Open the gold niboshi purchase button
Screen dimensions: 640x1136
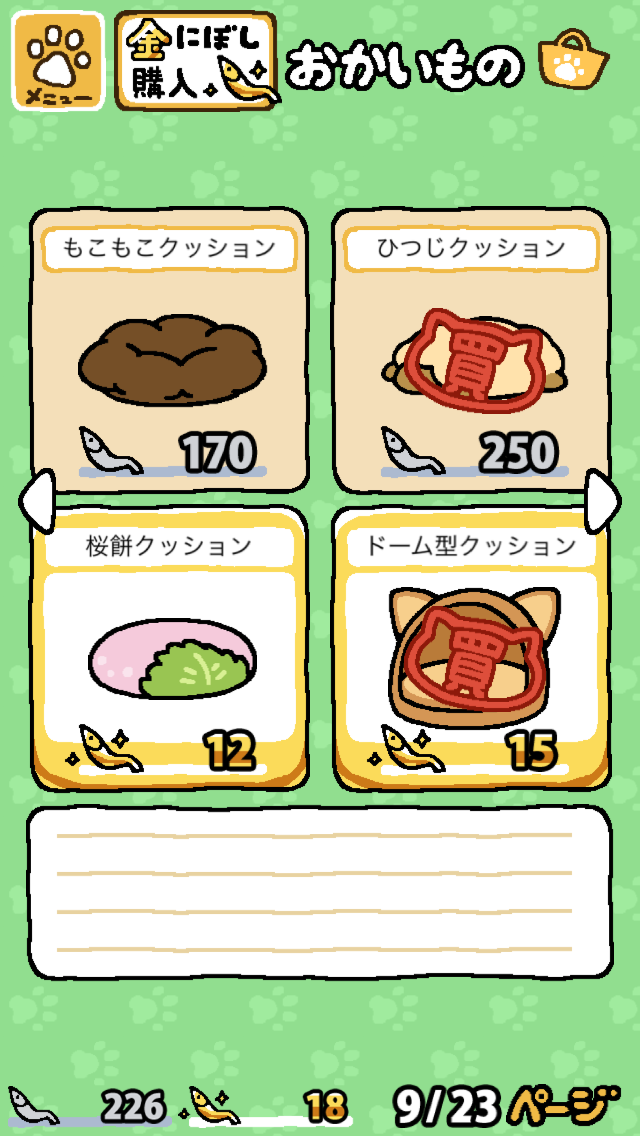196,61
